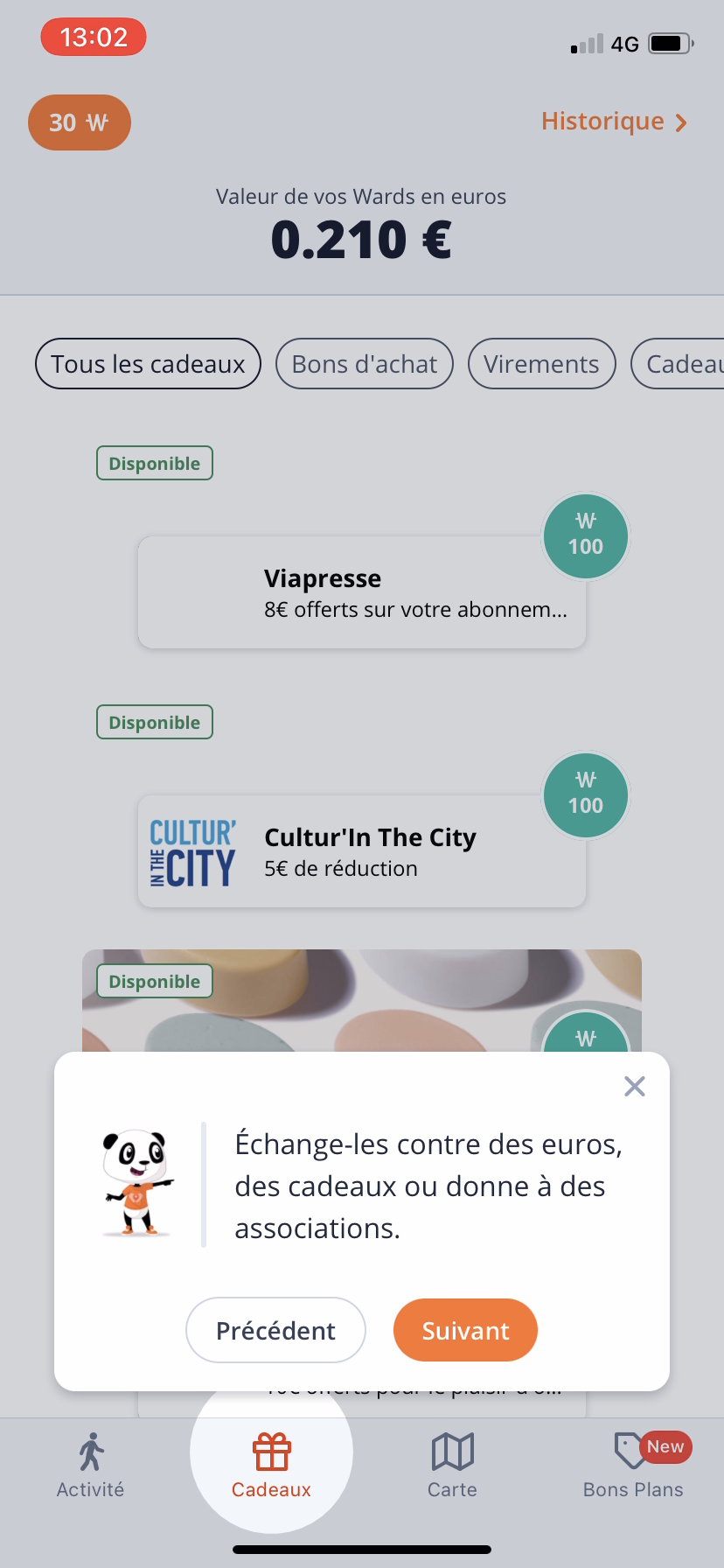Viewport: 724px width, 1568px height.
Task: Go to the Carte tab
Action: 452,1466
